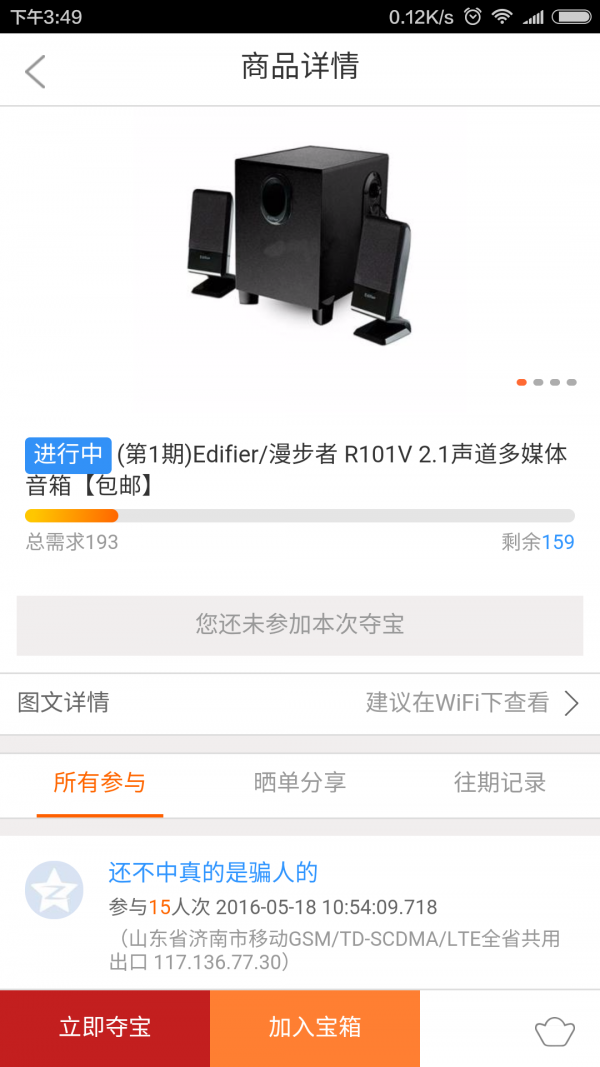The height and width of the screenshot is (1067, 600).
Task: Open 图文详情 details row
Action: 299,703
